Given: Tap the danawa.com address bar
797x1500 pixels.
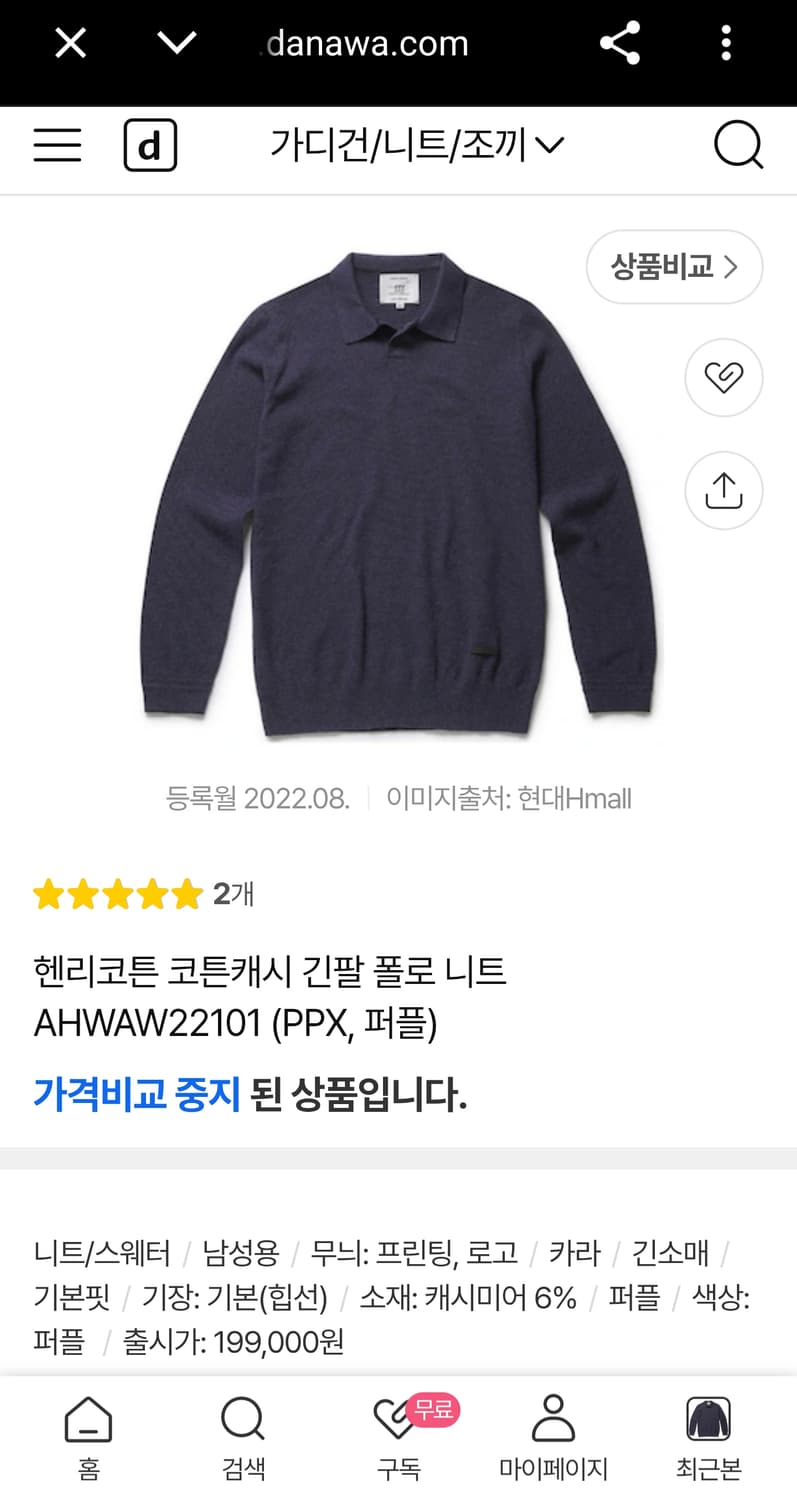Looking at the screenshot, I should [x=362, y=42].
